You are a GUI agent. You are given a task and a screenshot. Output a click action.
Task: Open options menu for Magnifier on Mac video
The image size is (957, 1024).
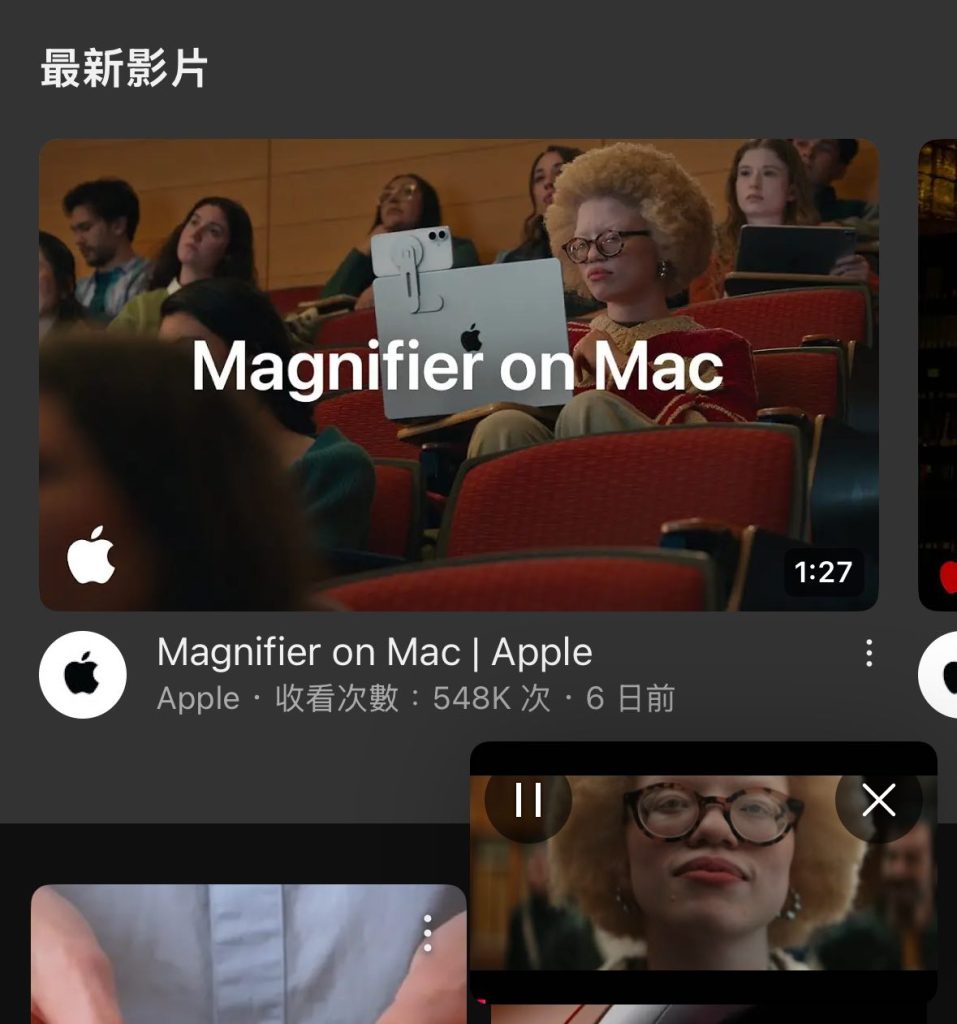pyautogui.click(x=869, y=654)
